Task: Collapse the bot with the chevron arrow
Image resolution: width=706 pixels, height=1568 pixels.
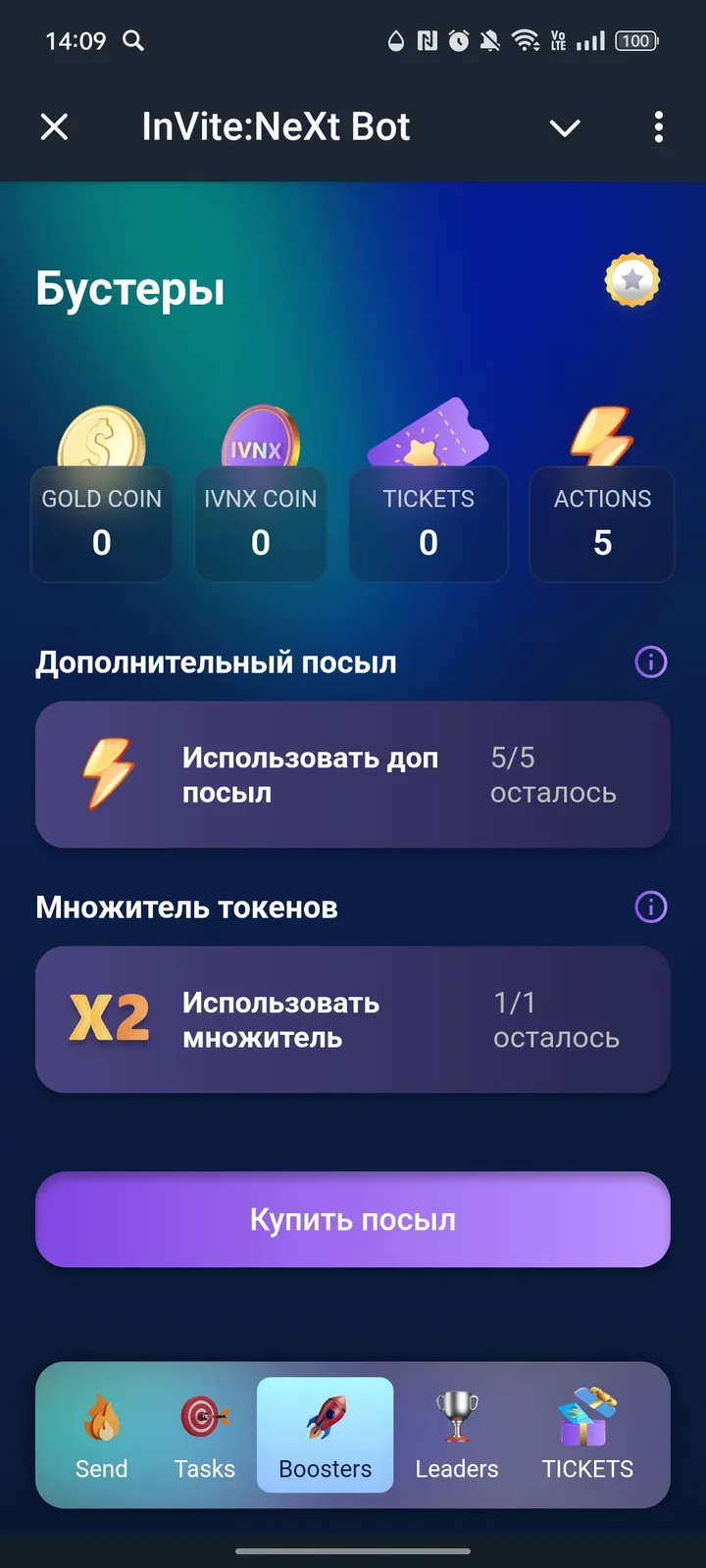Action: [564, 127]
